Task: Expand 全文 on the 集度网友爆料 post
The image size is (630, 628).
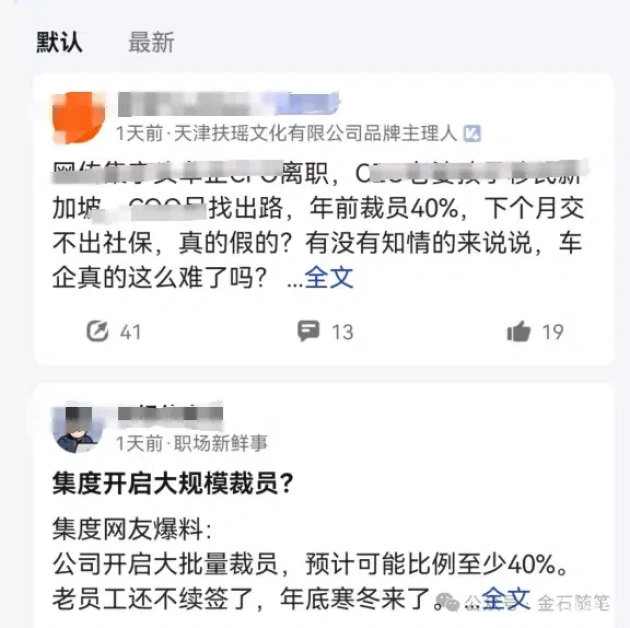Action: tap(505, 598)
